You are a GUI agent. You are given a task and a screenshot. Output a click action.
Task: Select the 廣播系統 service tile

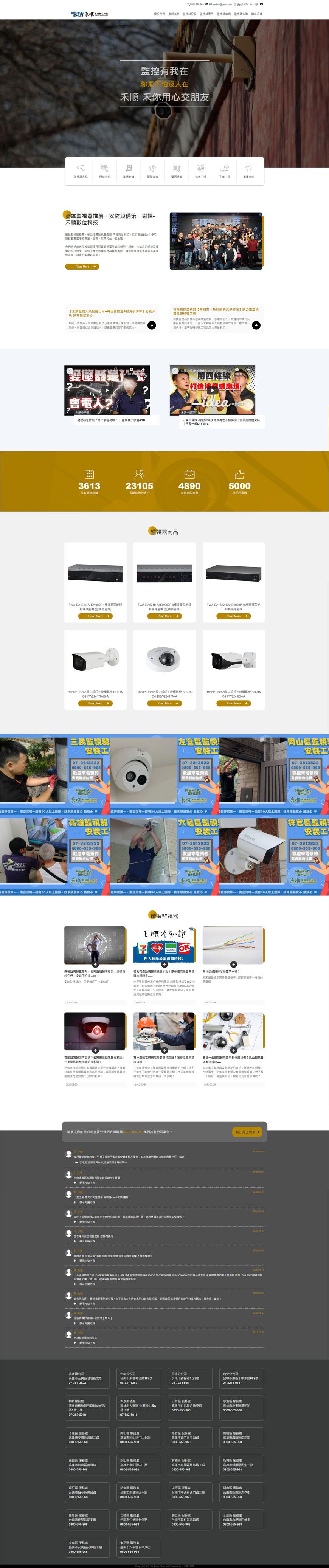[248, 171]
